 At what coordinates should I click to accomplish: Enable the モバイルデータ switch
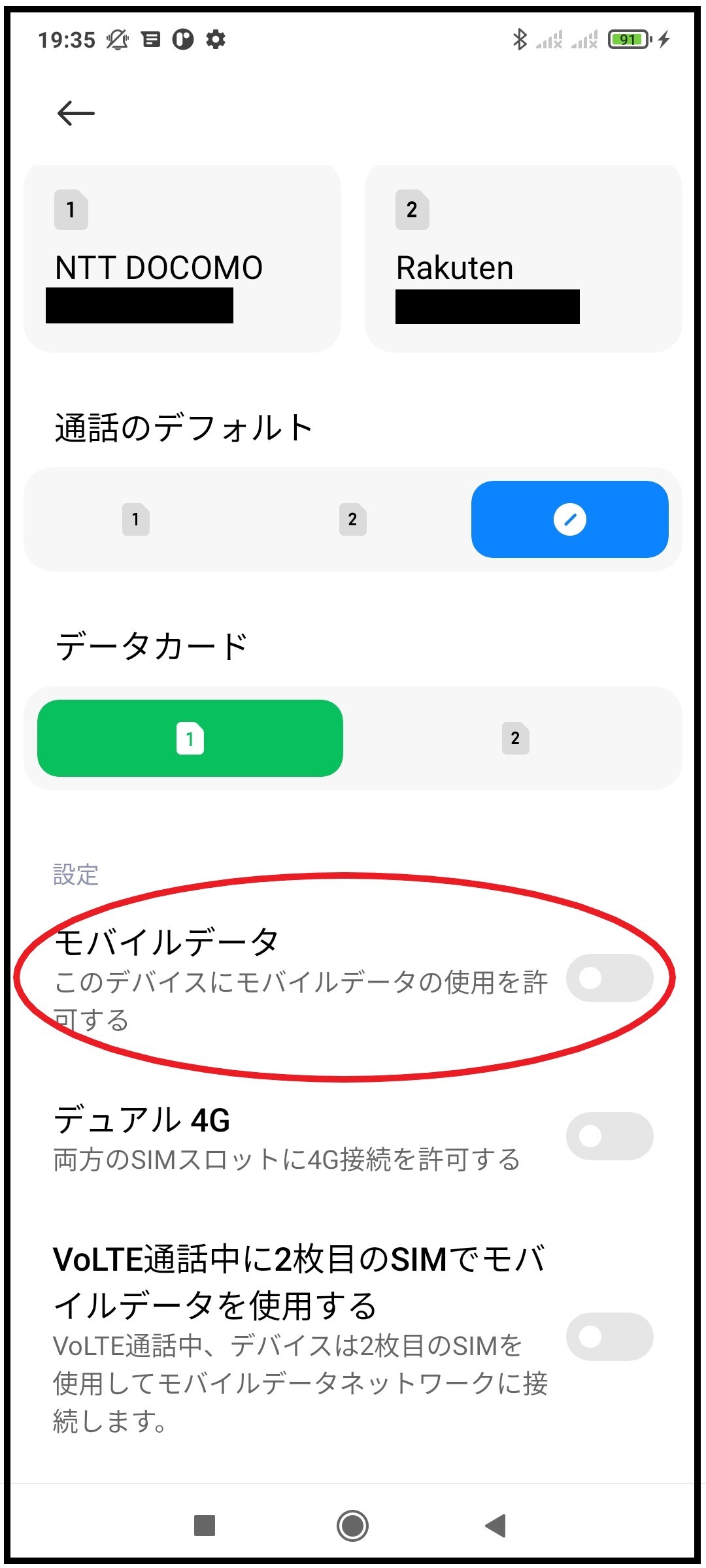pyautogui.click(x=609, y=978)
